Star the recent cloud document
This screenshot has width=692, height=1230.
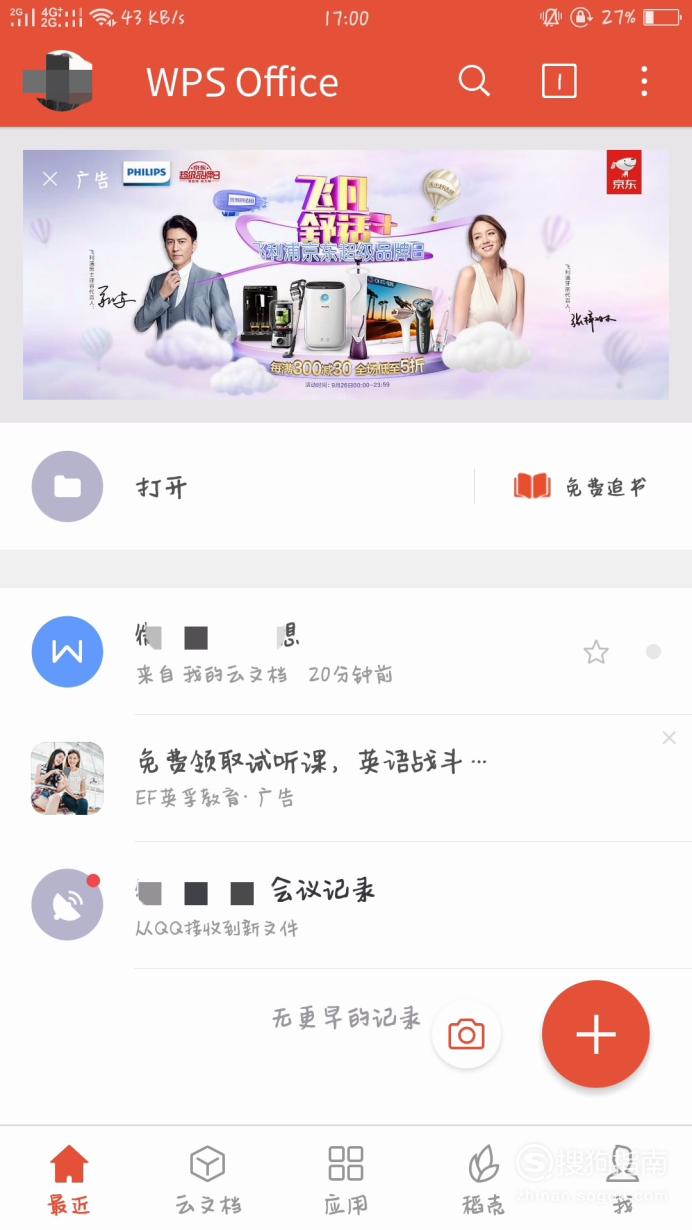coord(596,652)
